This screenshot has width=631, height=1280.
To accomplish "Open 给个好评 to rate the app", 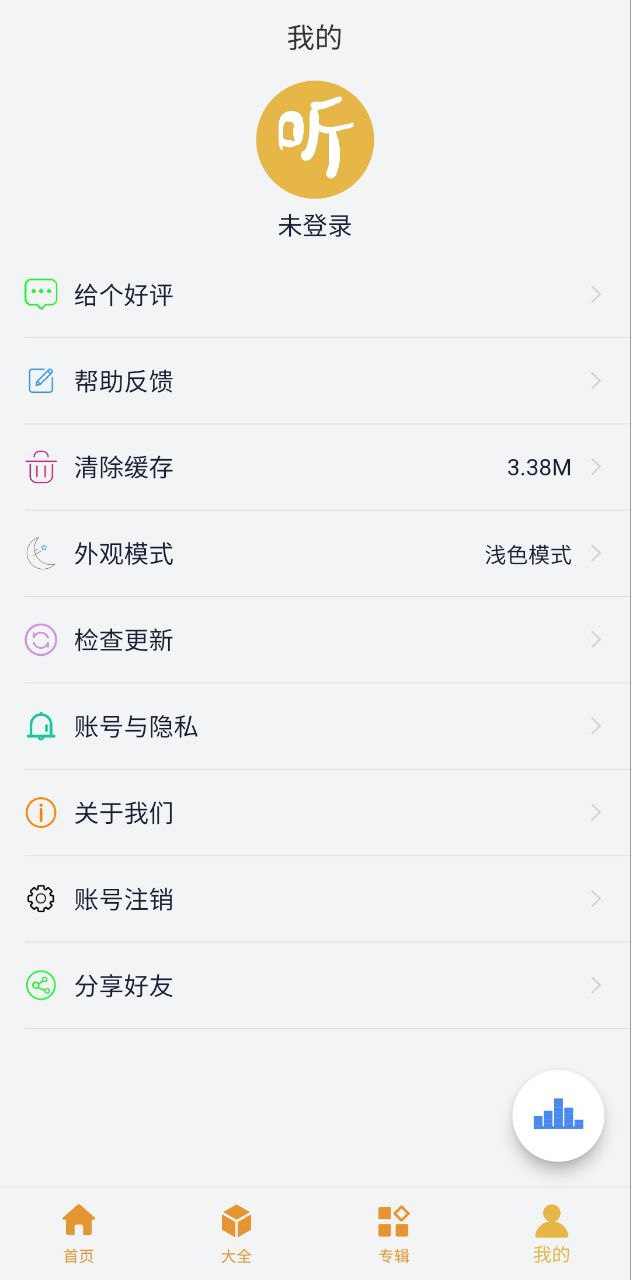I will [315, 295].
